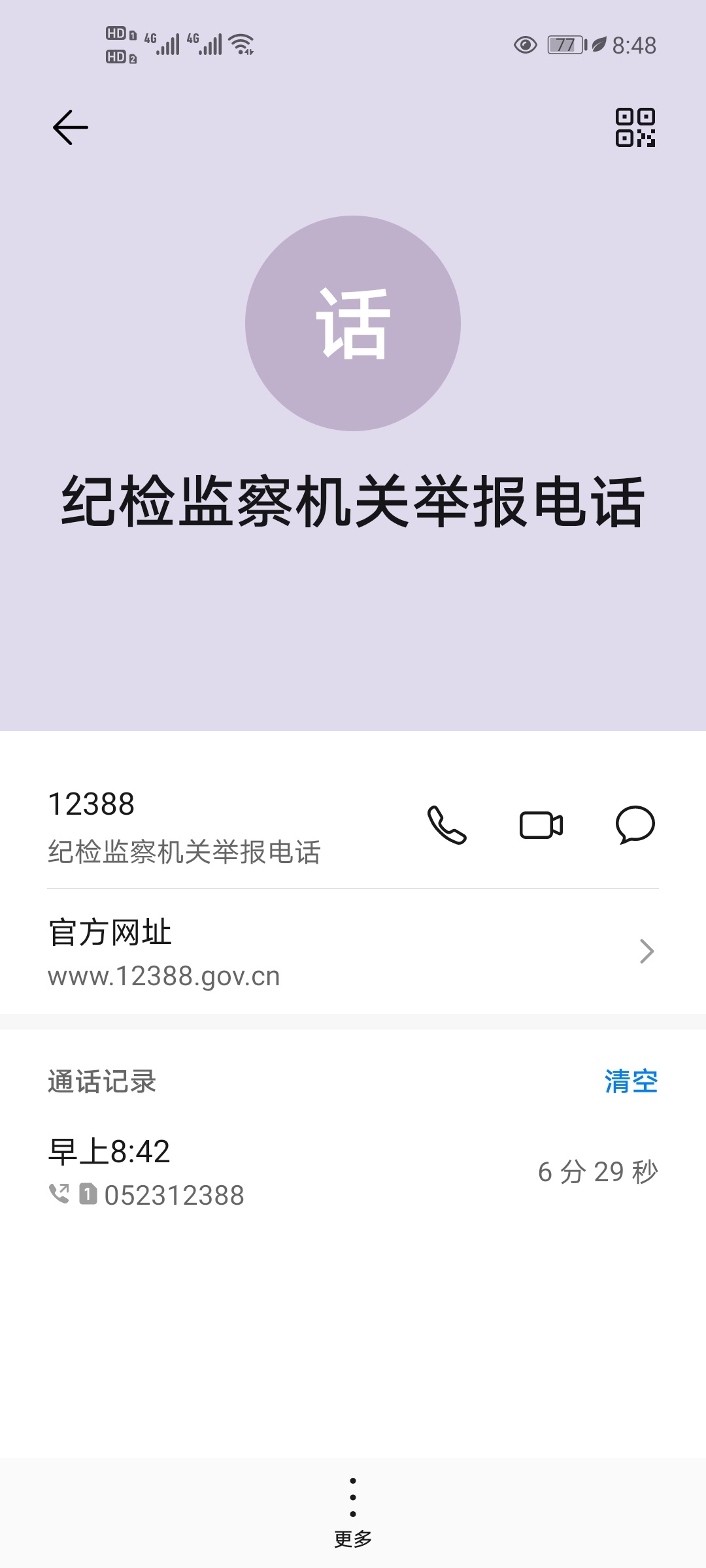Open the contact QR code

click(x=635, y=127)
